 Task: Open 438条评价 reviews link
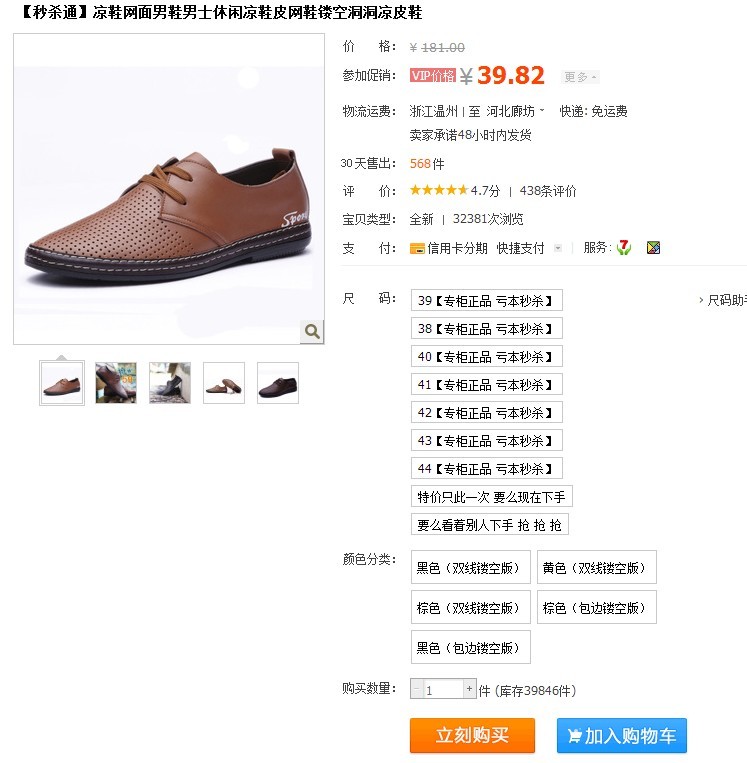[x=548, y=191]
